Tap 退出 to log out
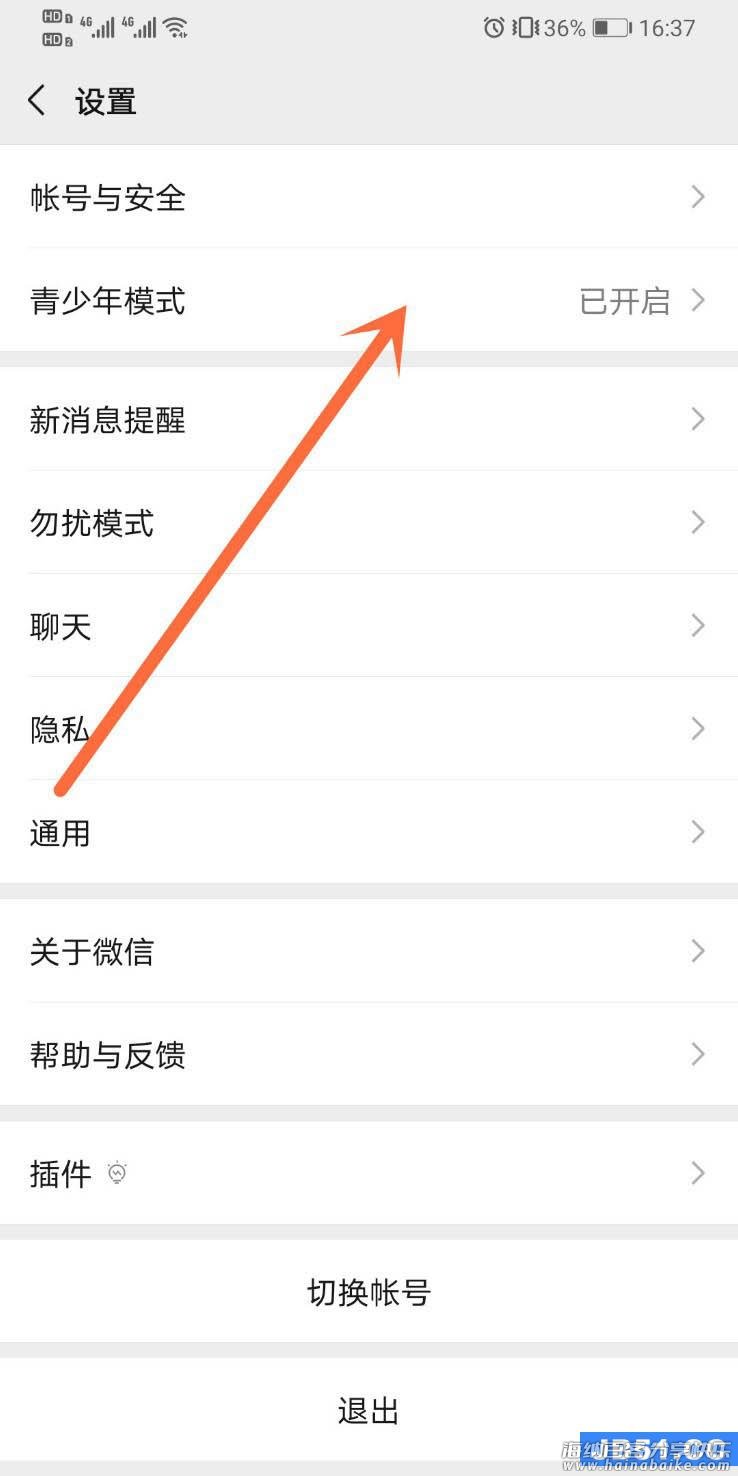The height and width of the screenshot is (1476, 738). point(368,1410)
